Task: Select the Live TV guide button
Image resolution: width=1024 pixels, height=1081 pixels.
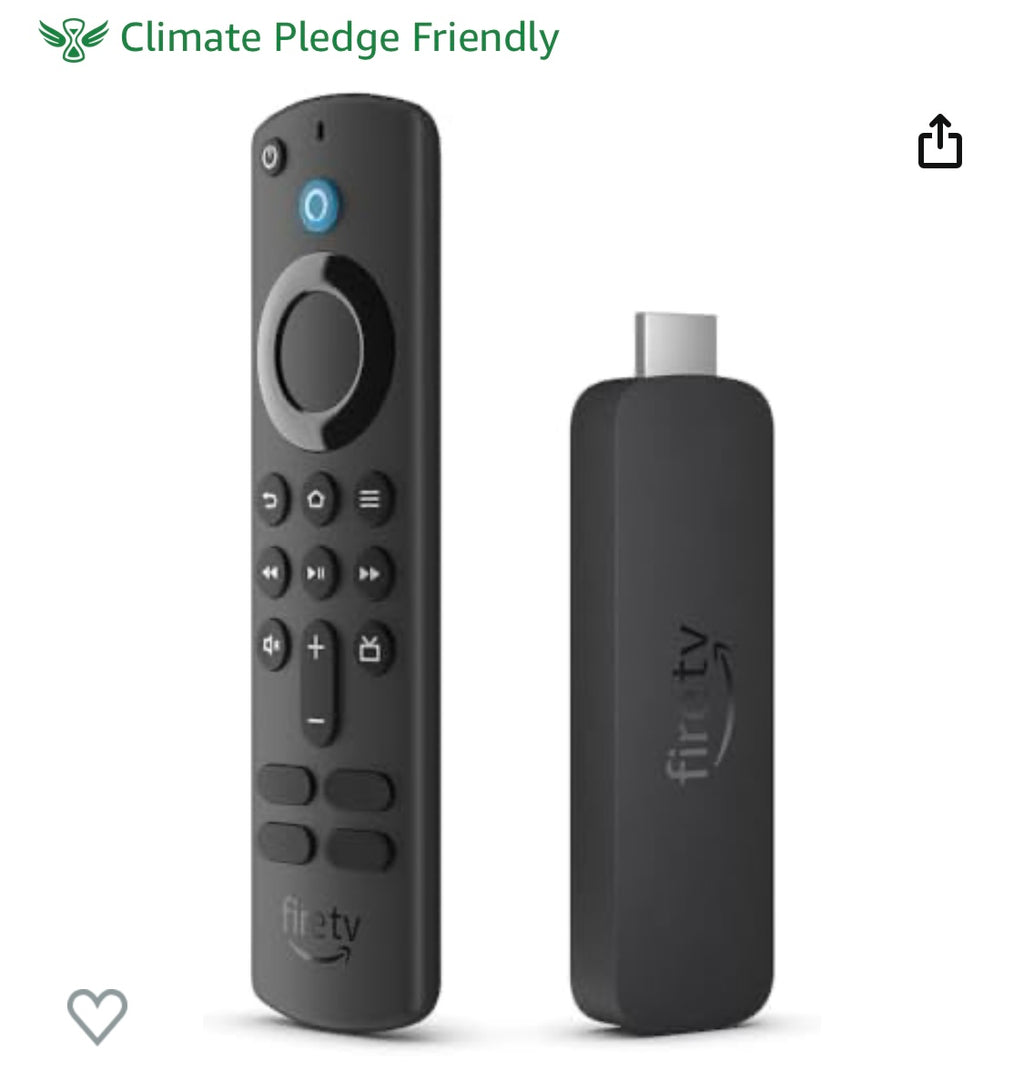Action: point(370,646)
